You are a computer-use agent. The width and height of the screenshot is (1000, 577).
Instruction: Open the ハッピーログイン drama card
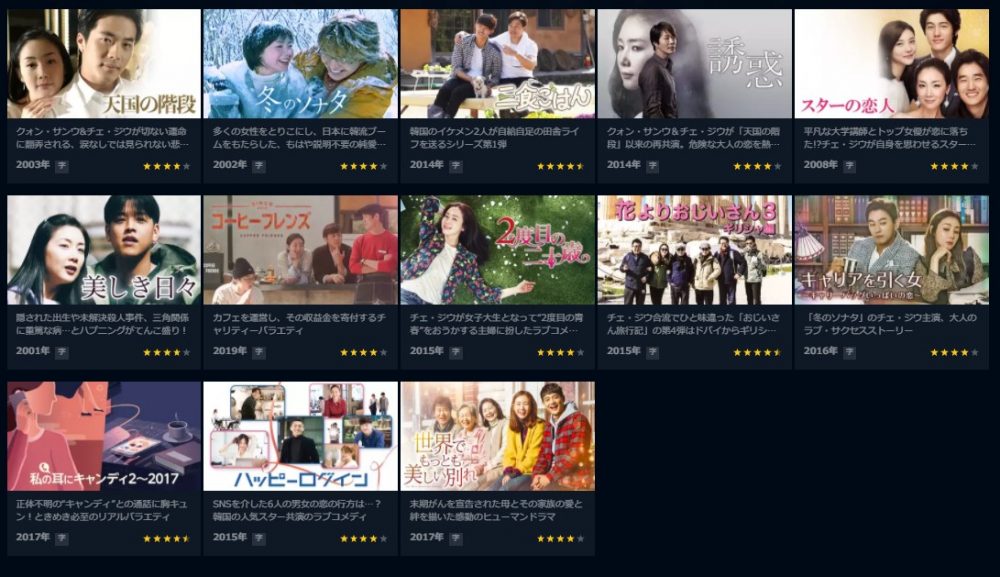coord(300,436)
